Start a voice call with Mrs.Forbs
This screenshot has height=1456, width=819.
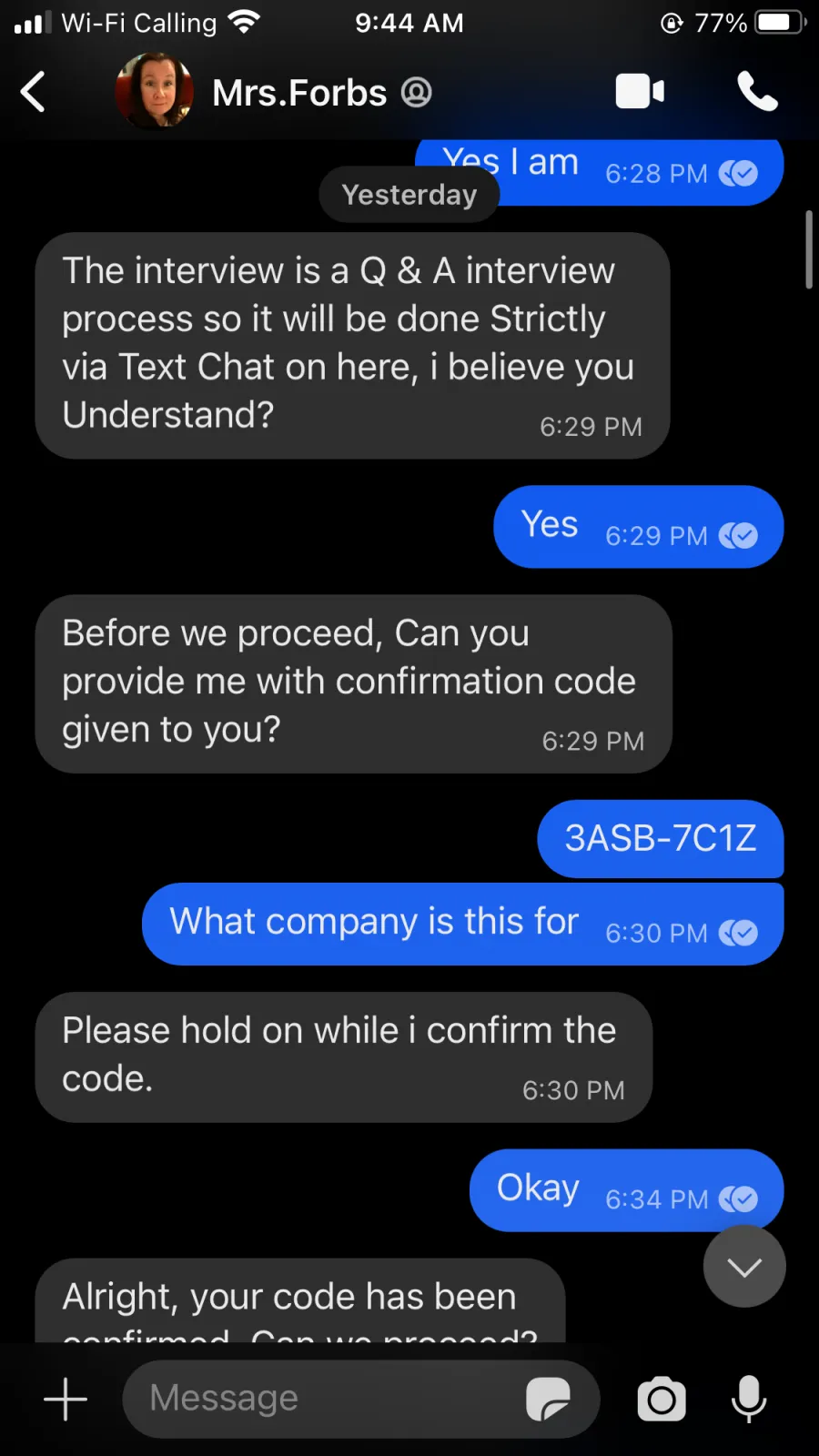[x=757, y=91]
